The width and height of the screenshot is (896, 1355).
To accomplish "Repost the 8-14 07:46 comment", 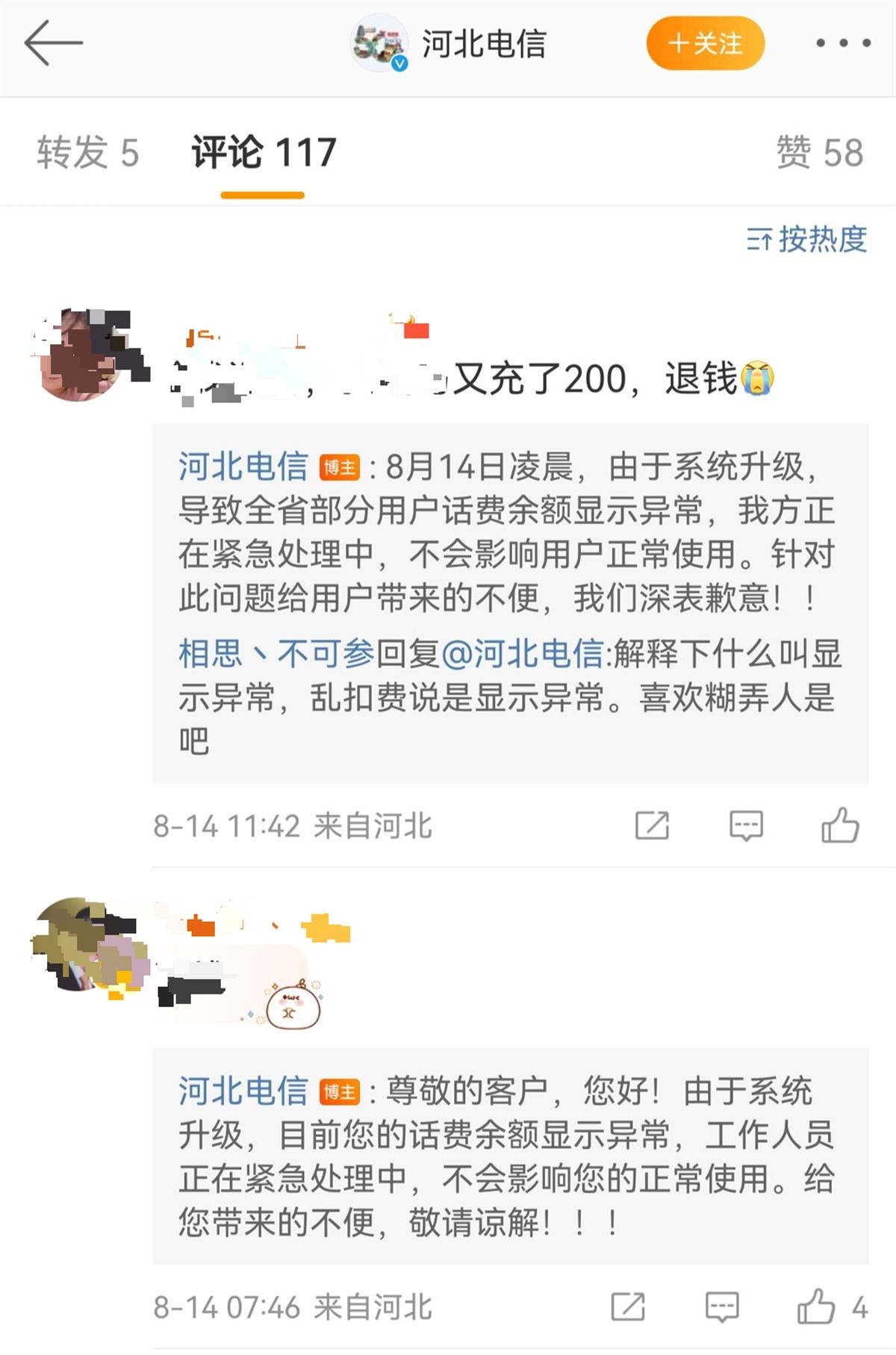I will (x=628, y=1307).
